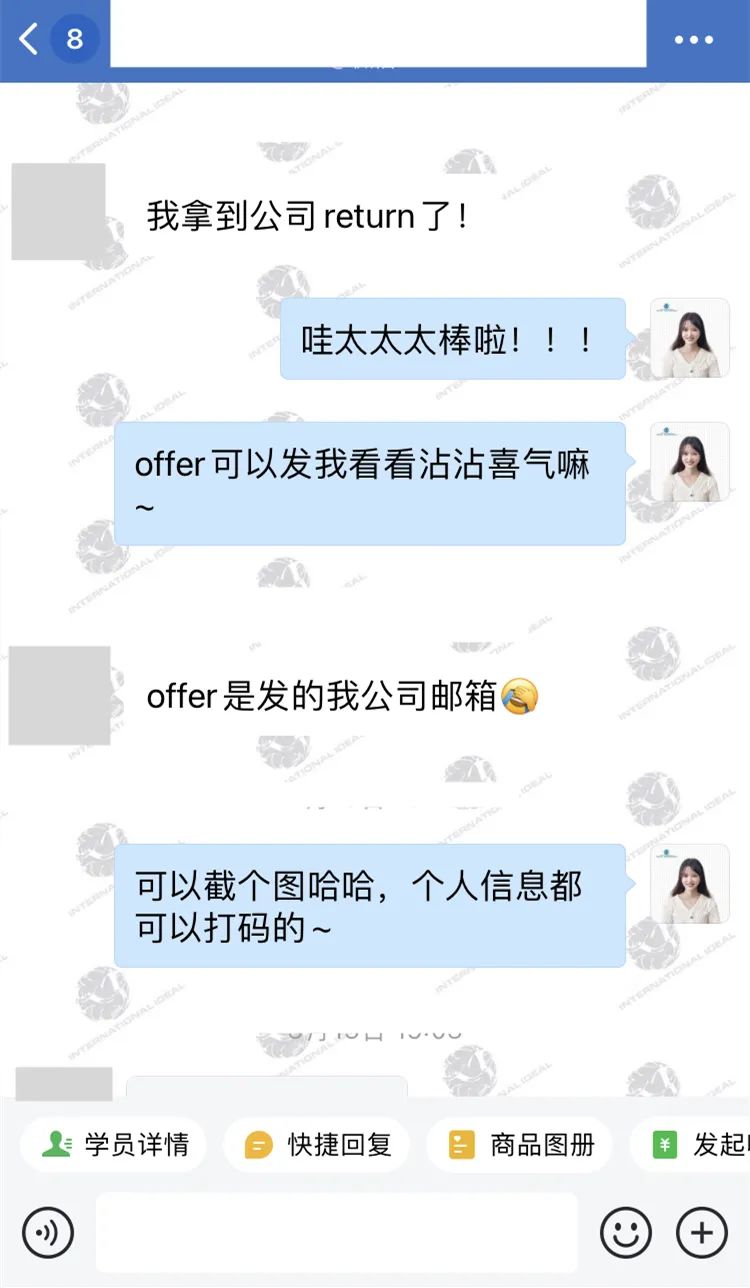Focus the message text field
Screen dimensions: 750x1288
tap(337, 1232)
